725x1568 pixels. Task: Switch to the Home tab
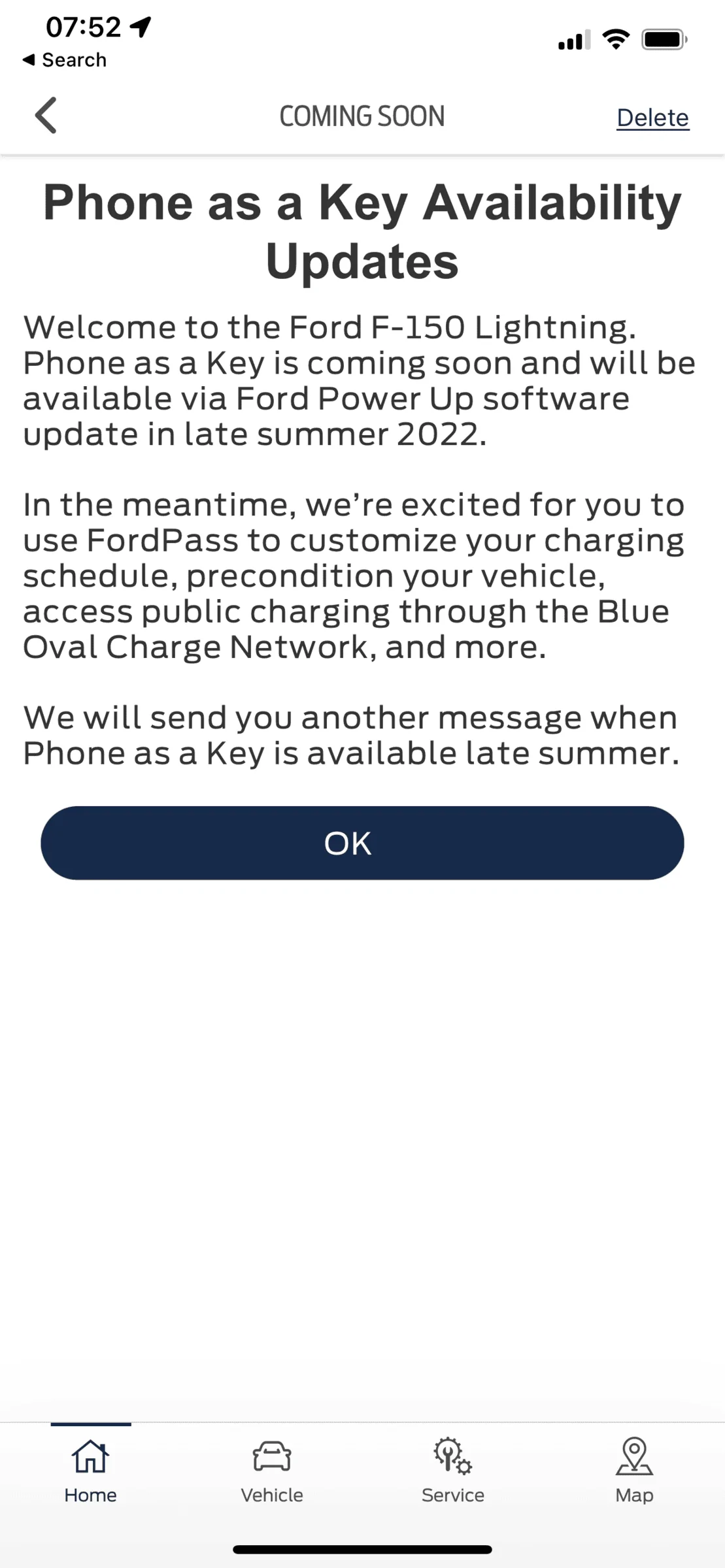(91, 1470)
